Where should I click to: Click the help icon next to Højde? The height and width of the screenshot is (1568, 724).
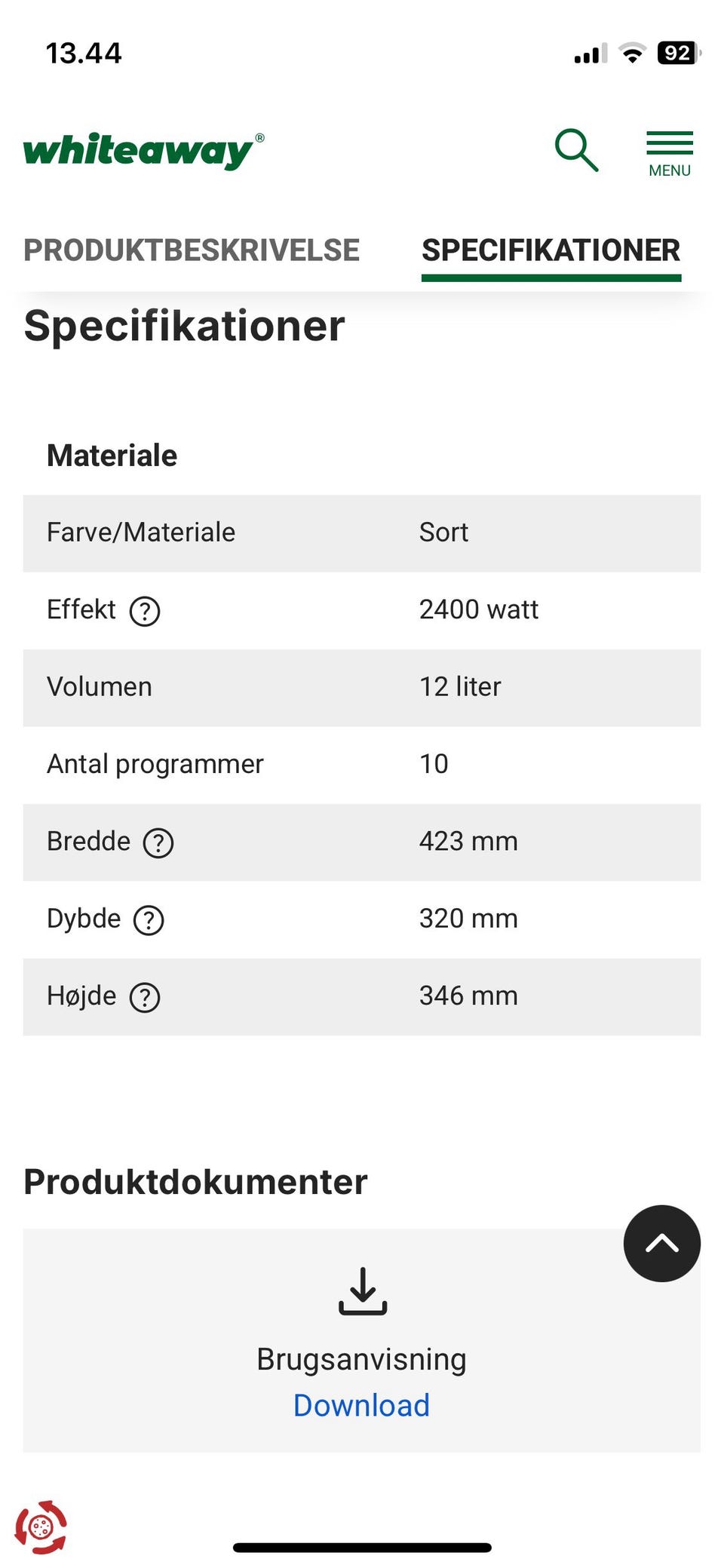coord(145,998)
